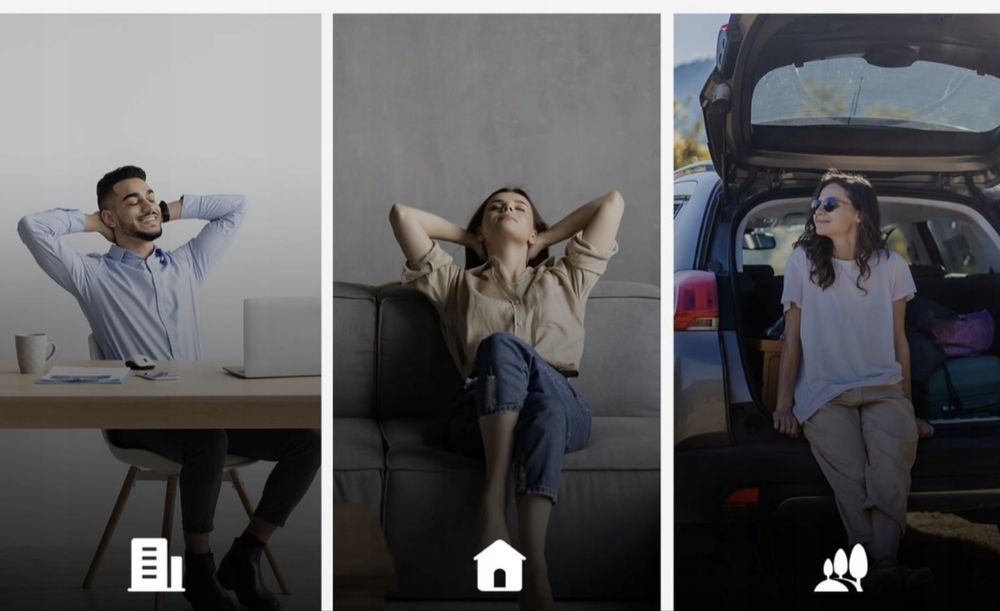The width and height of the screenshot is (1000, 611).
Task: Open the outdoors trees scene tile
Action: pyautogui.click(x=838, y=310)
